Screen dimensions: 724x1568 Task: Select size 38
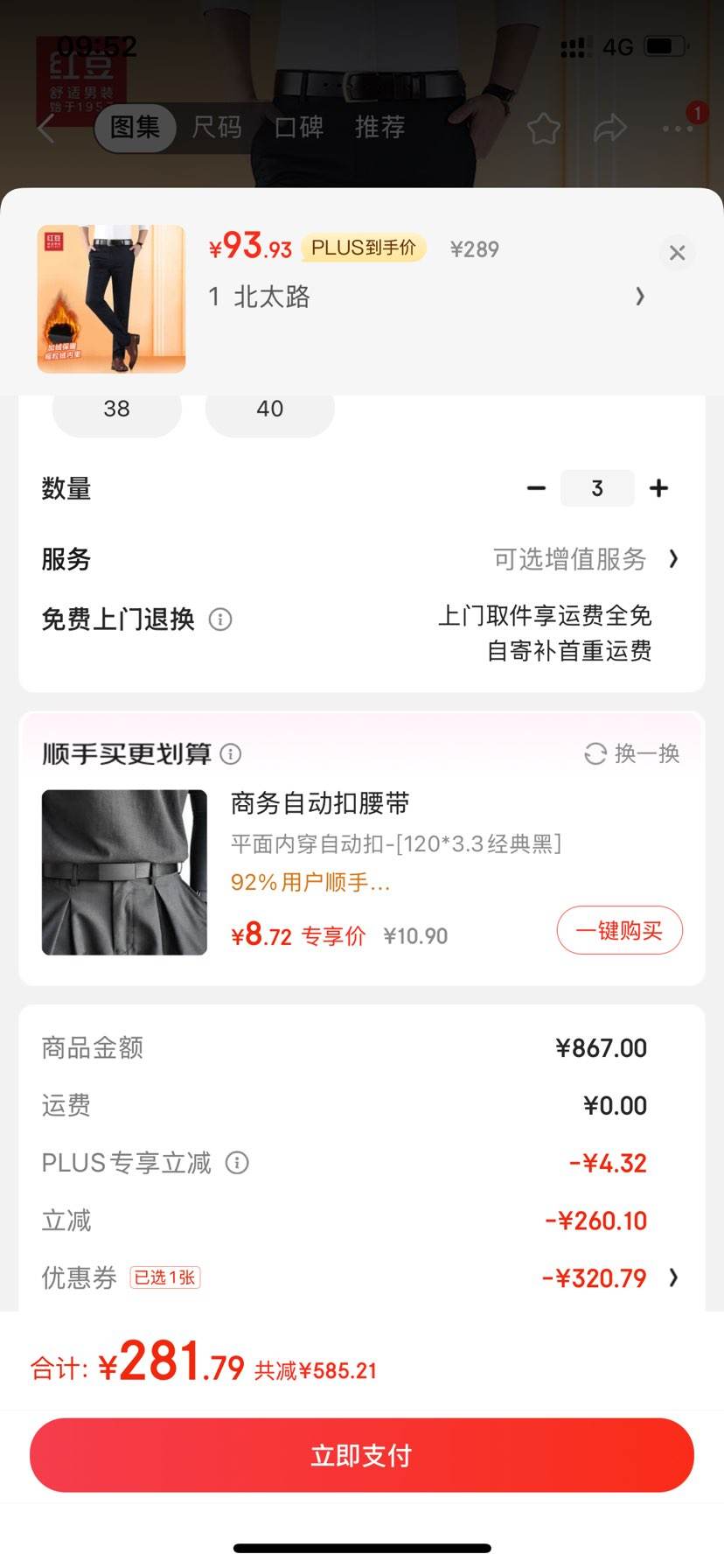(x=116, y=408)
